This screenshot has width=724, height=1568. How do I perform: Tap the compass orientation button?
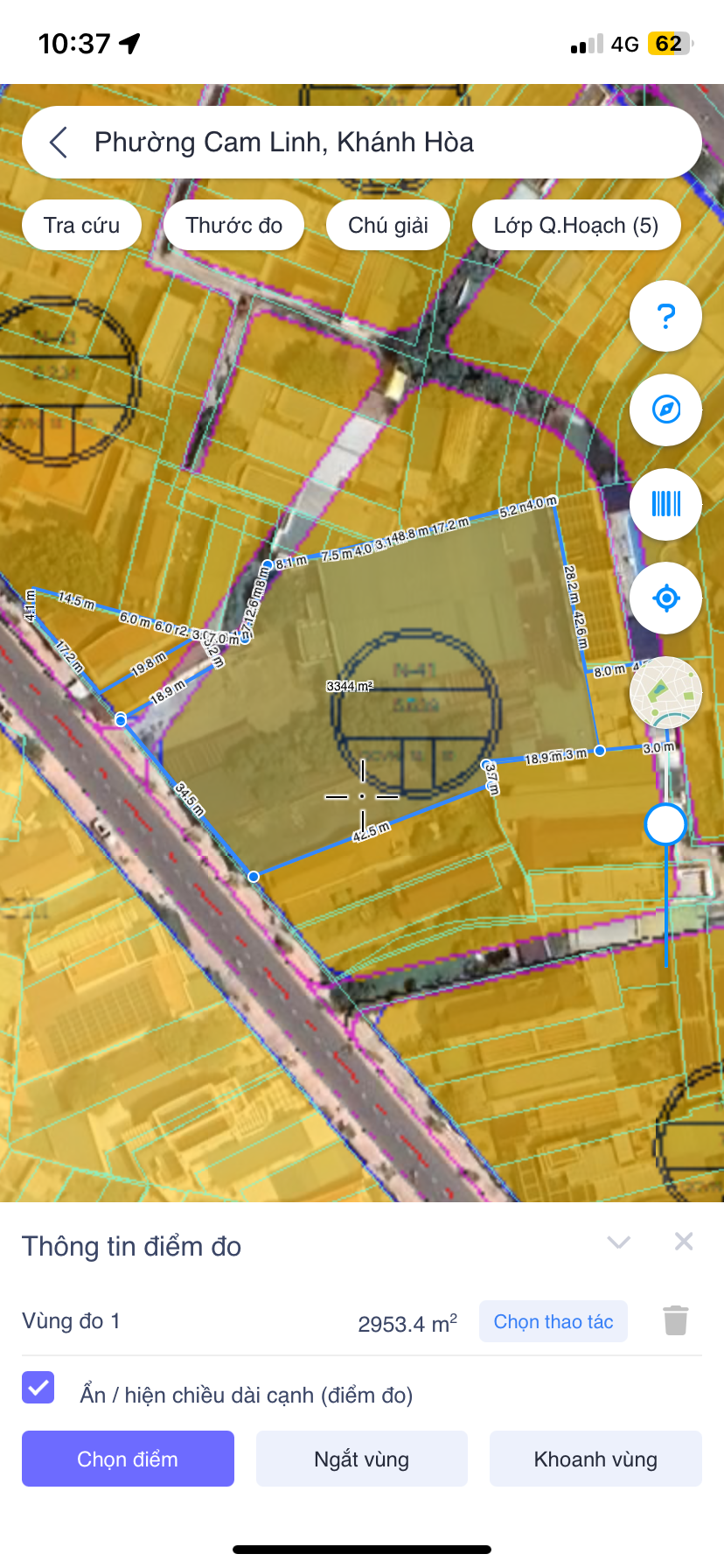[666, 409]
